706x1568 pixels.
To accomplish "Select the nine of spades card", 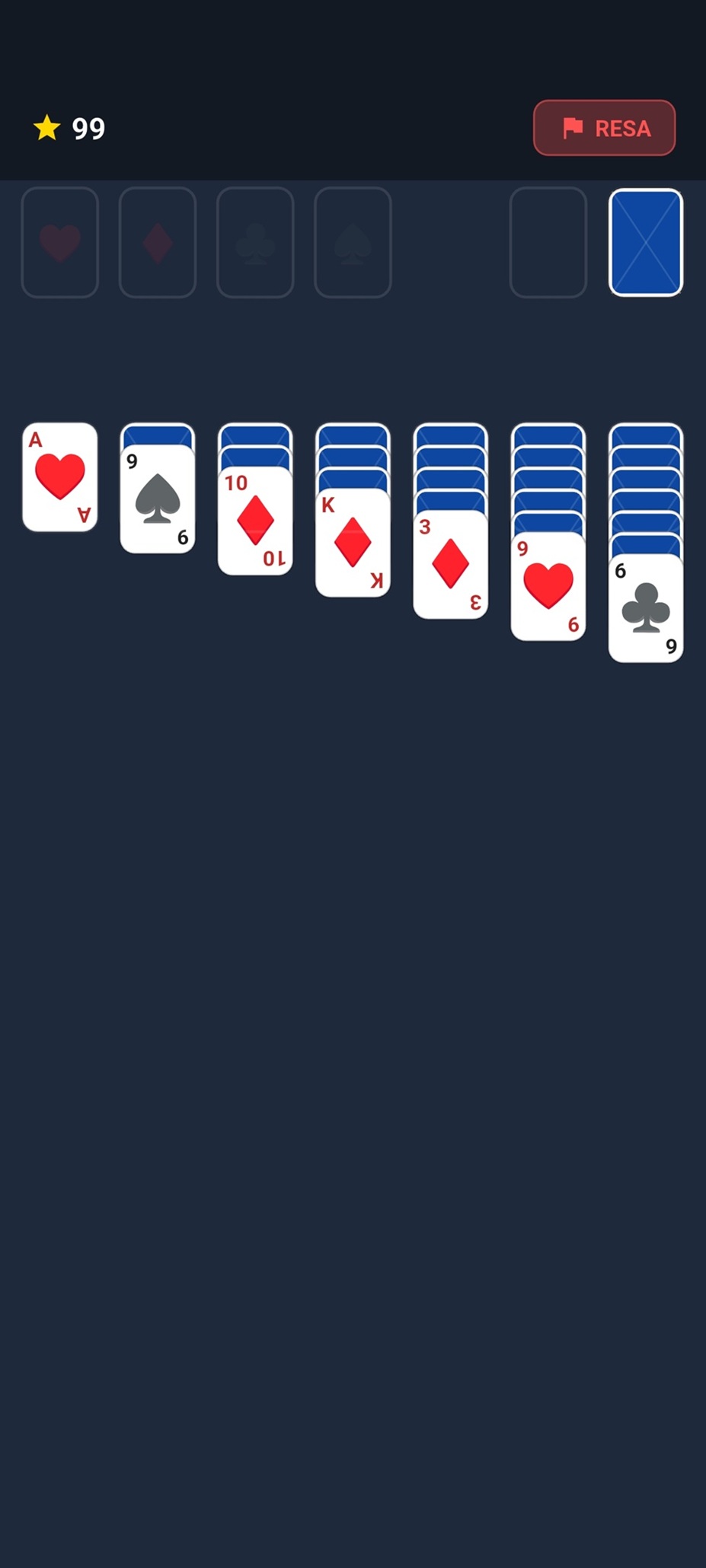I will [158, 499].
